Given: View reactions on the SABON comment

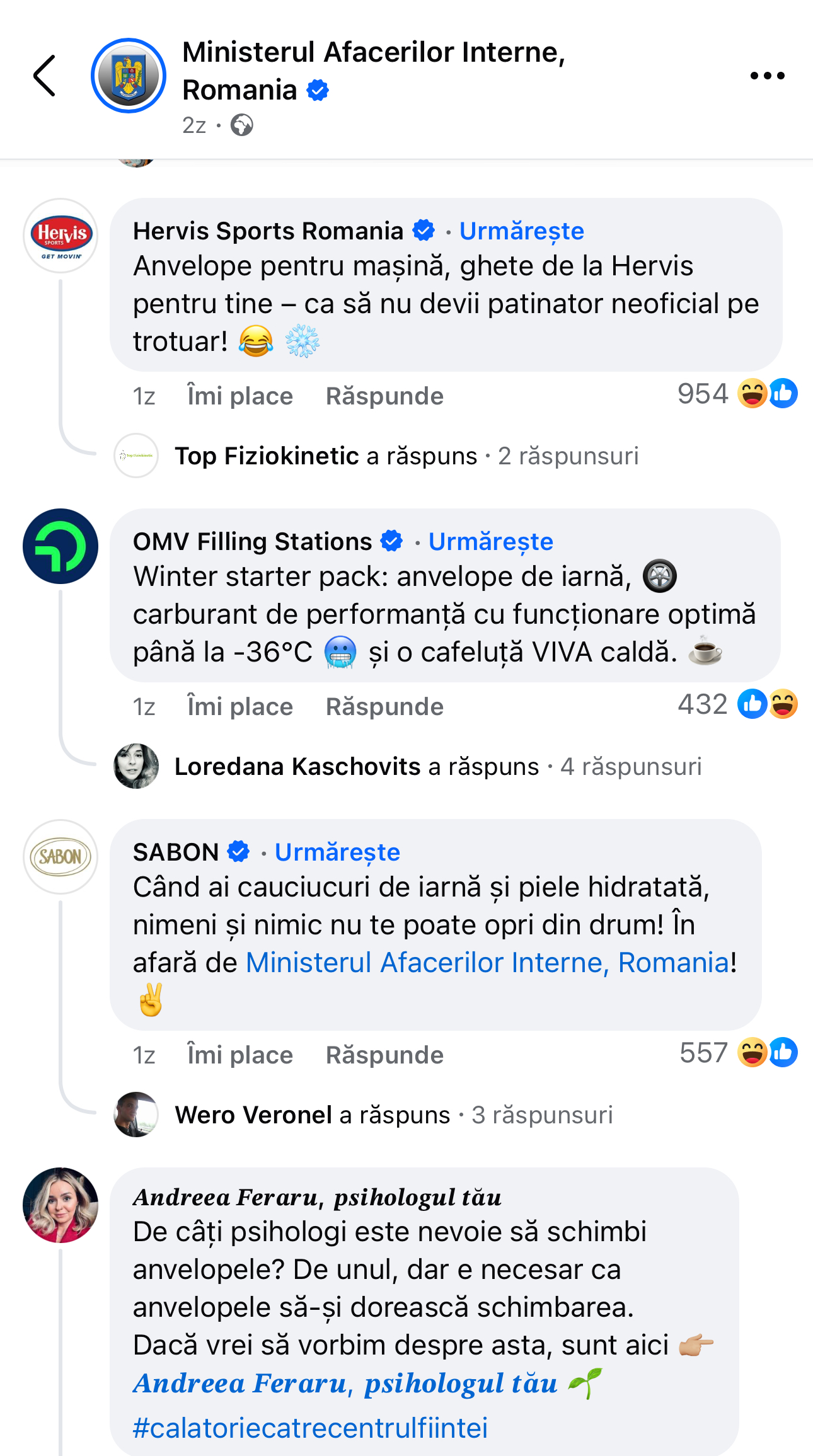Looking at the screenshot, I should (737, 1053).
